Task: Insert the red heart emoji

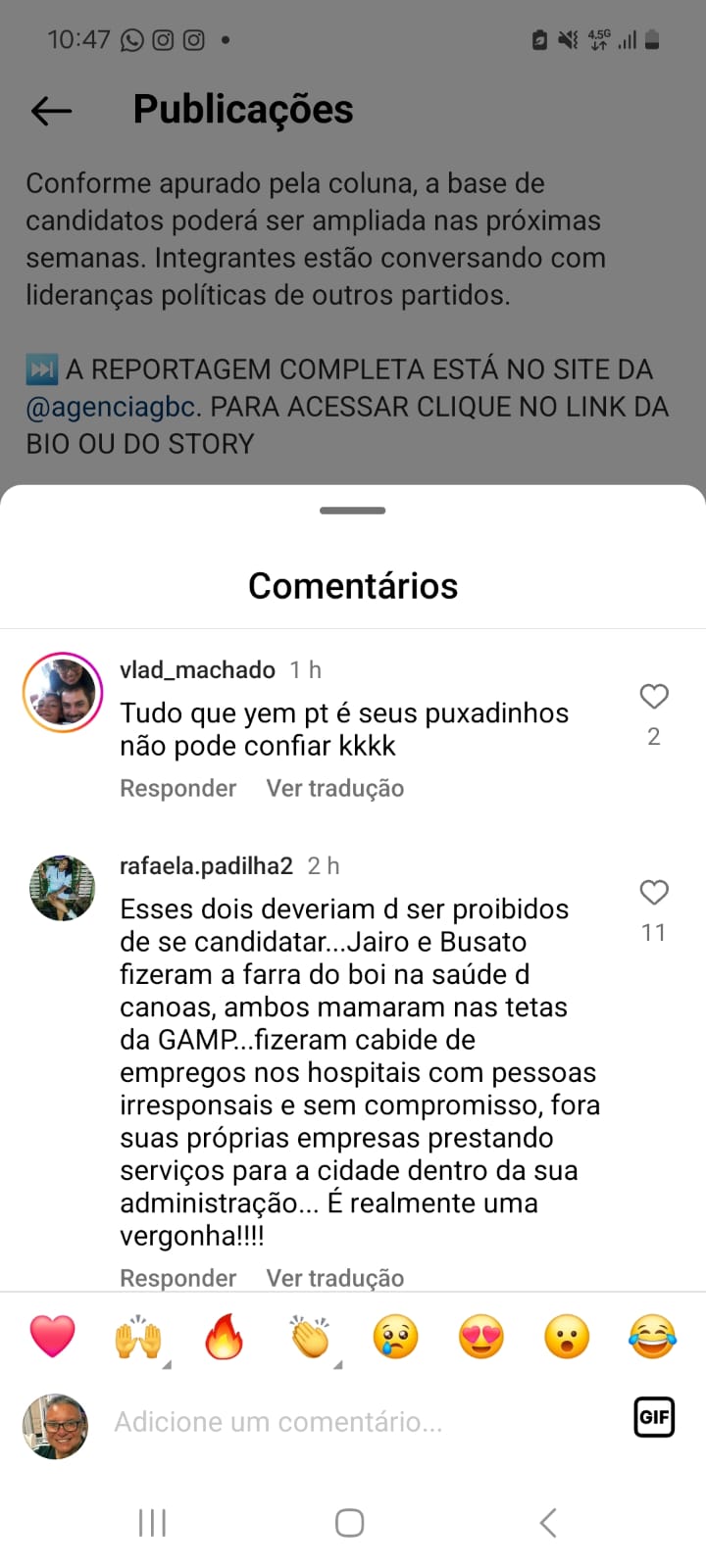Action: pos(53,1337)
